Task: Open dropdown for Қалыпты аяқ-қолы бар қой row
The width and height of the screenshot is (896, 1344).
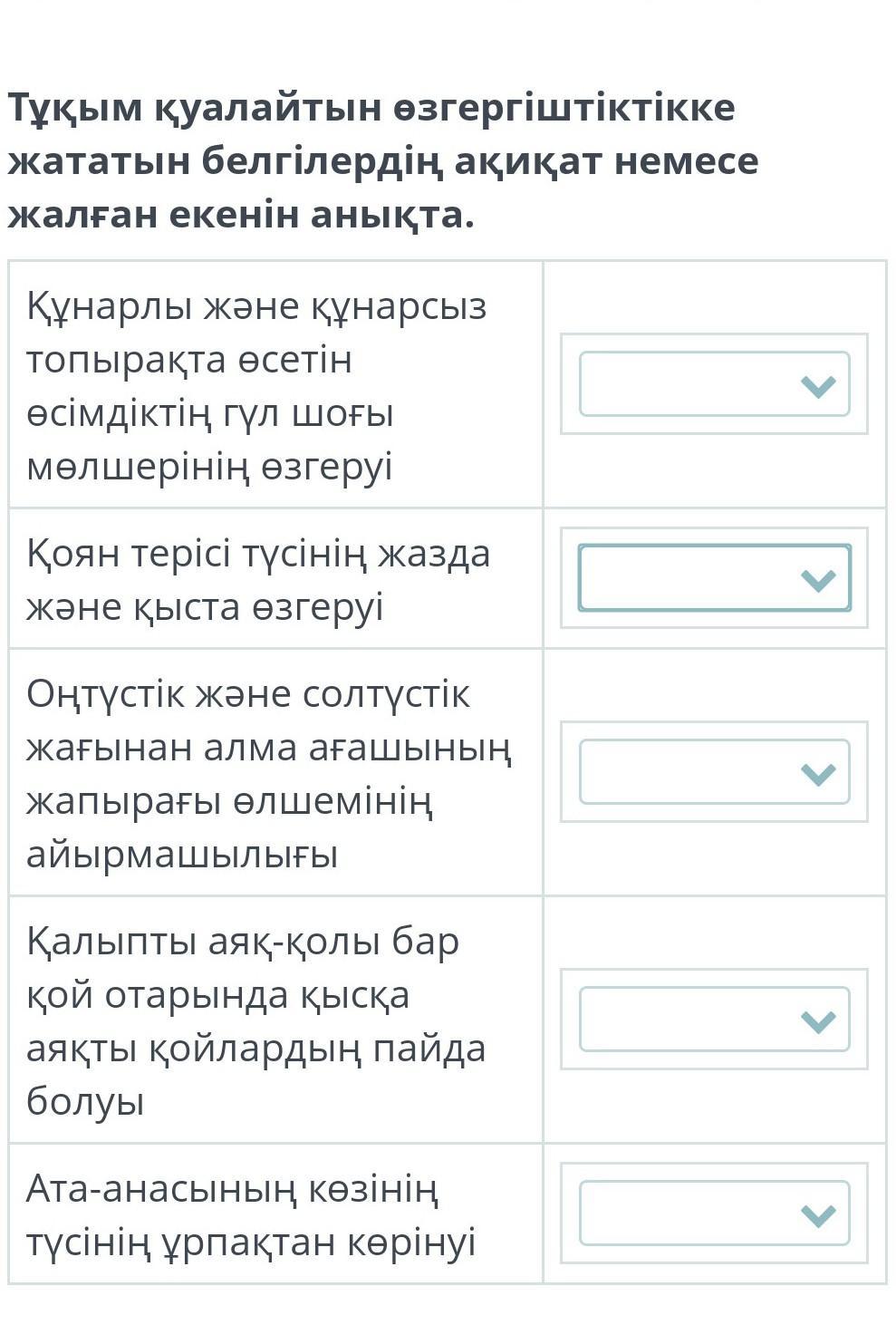Action: point(714,1020)
